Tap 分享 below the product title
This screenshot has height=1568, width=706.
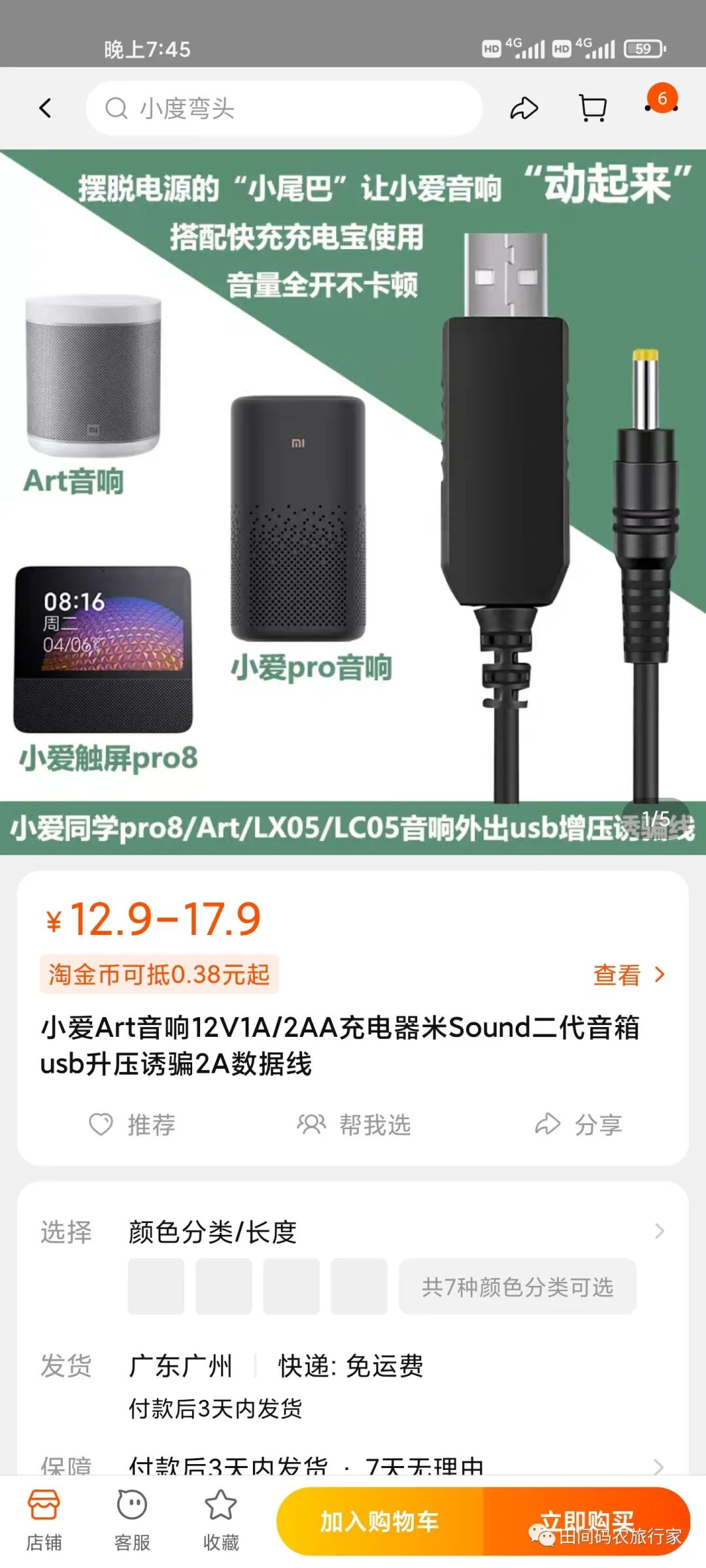click(x=578, y=1124)
